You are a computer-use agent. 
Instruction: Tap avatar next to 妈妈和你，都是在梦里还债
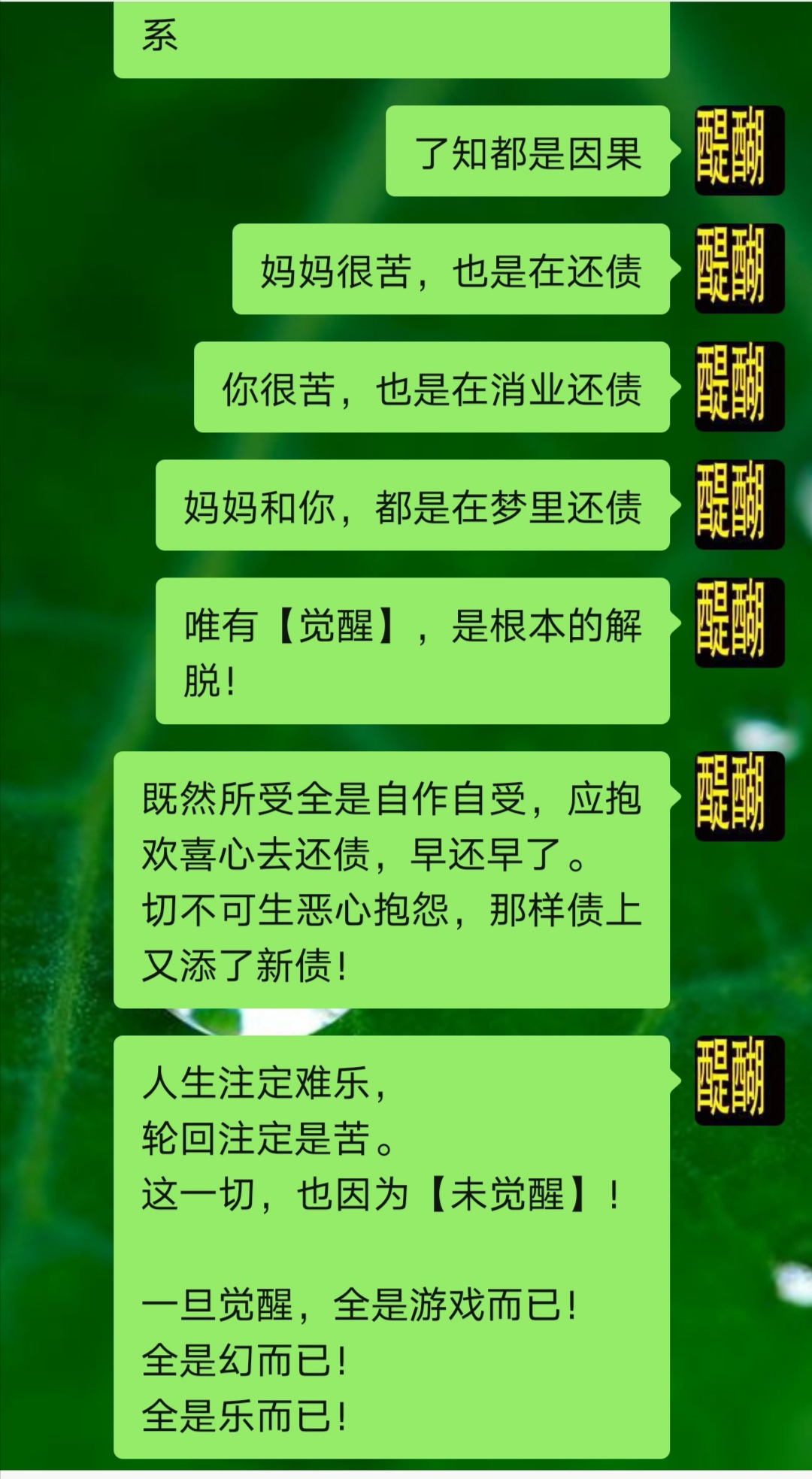pos(739,505)
